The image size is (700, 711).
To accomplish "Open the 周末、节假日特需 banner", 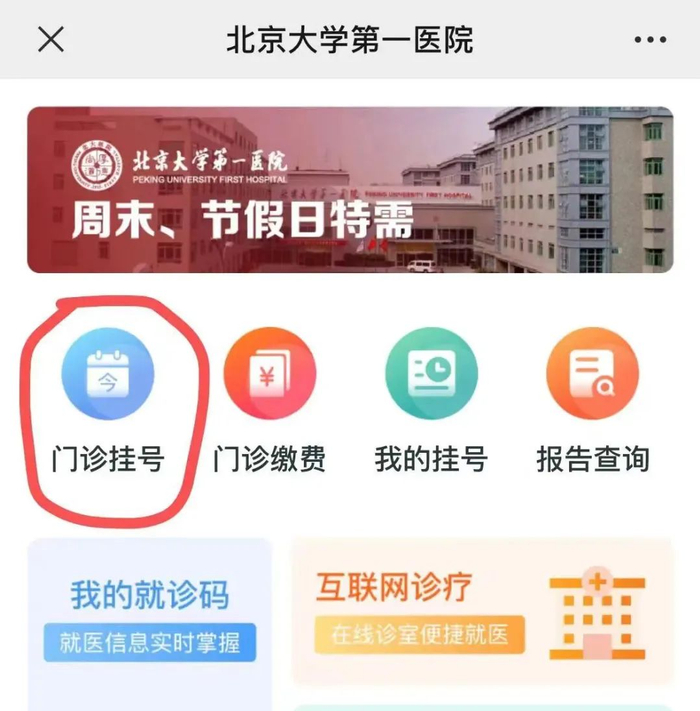I will tap(350, 190).
